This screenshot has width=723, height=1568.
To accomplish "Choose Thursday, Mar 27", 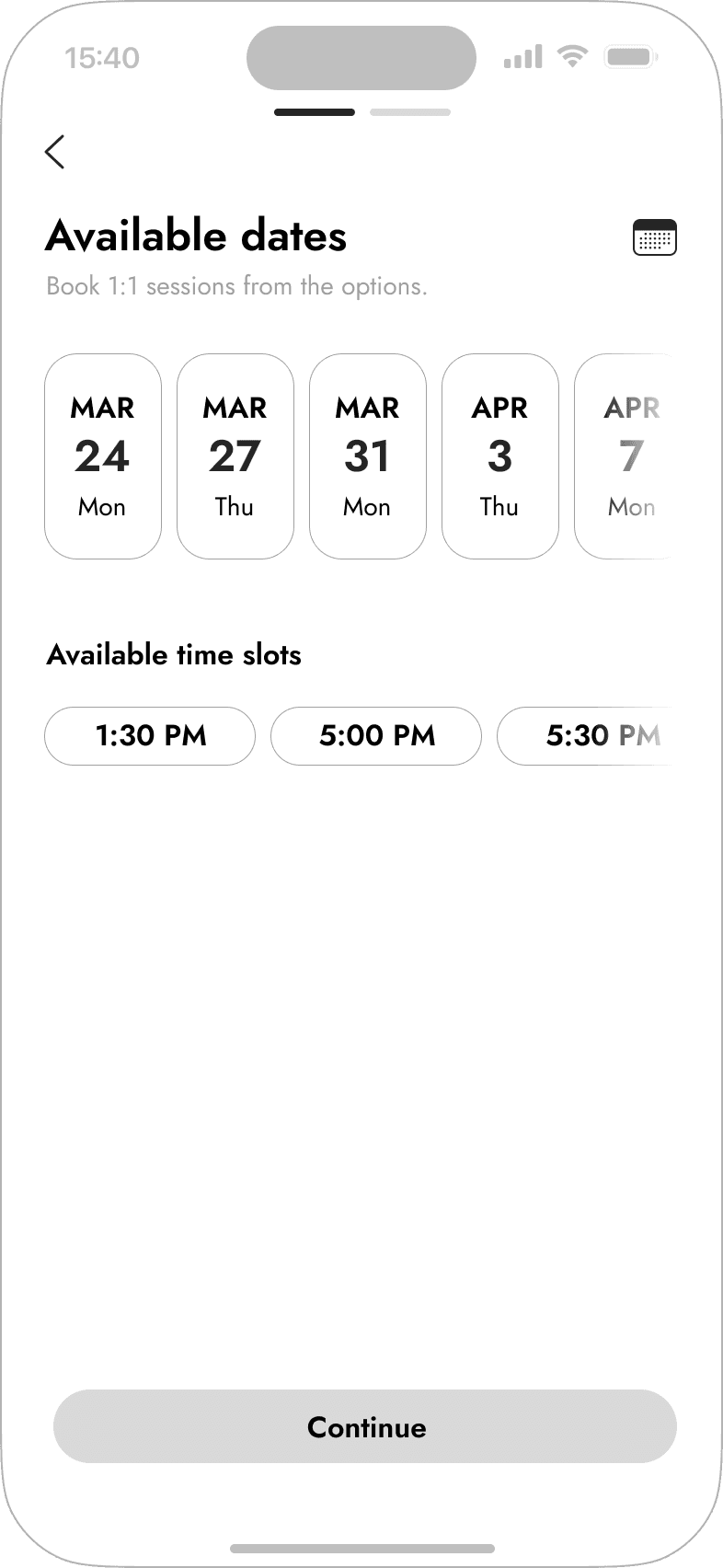I will pyautogui.click(x=235, y=456).
